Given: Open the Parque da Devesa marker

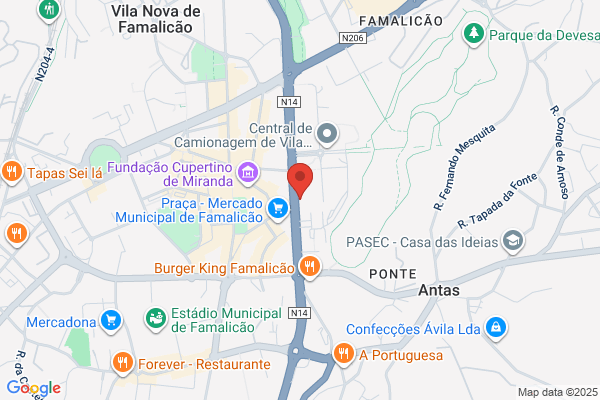Looking at the screenshot, I should point(474,34).
